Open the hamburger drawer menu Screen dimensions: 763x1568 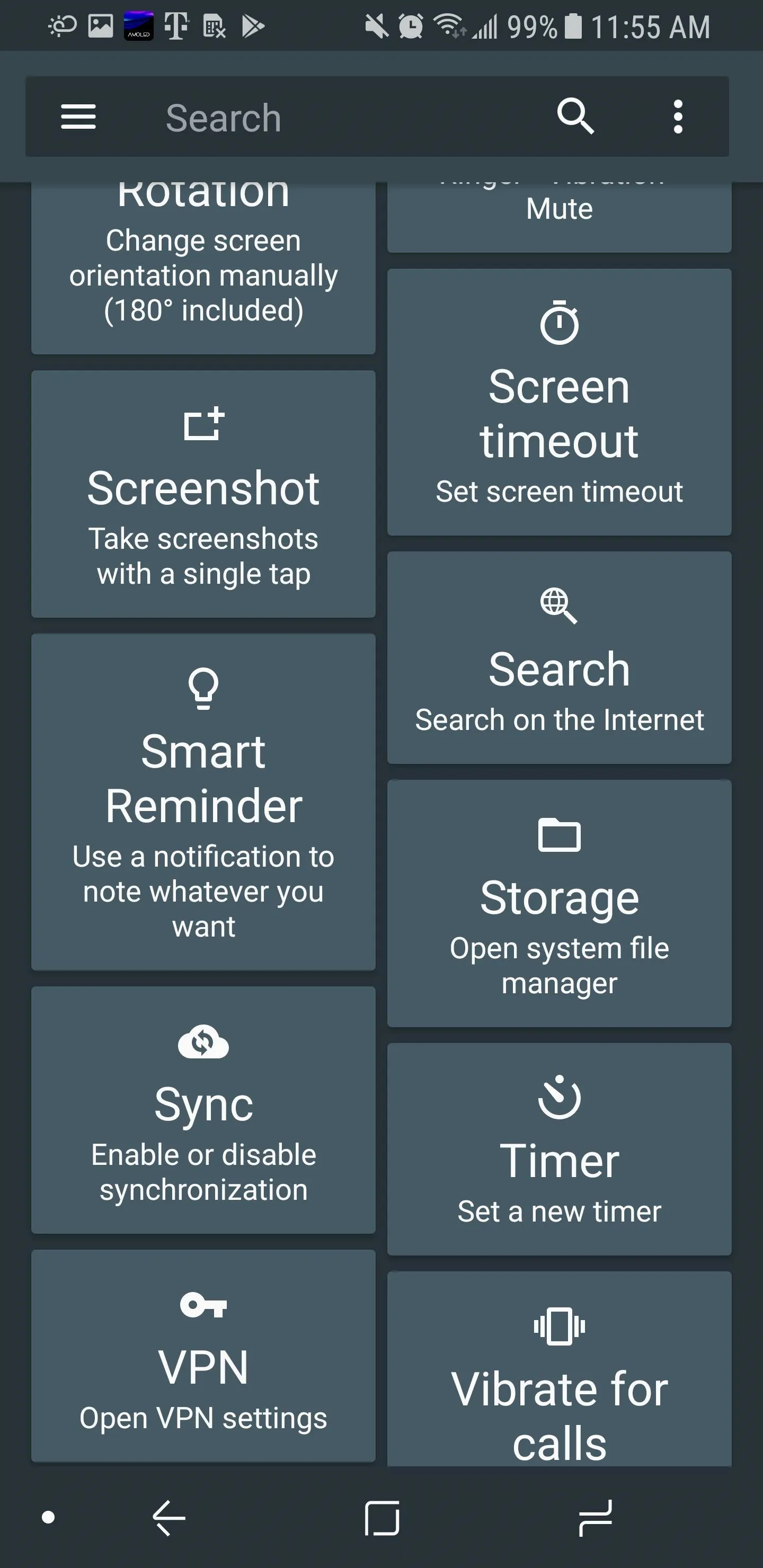(78, 116)
